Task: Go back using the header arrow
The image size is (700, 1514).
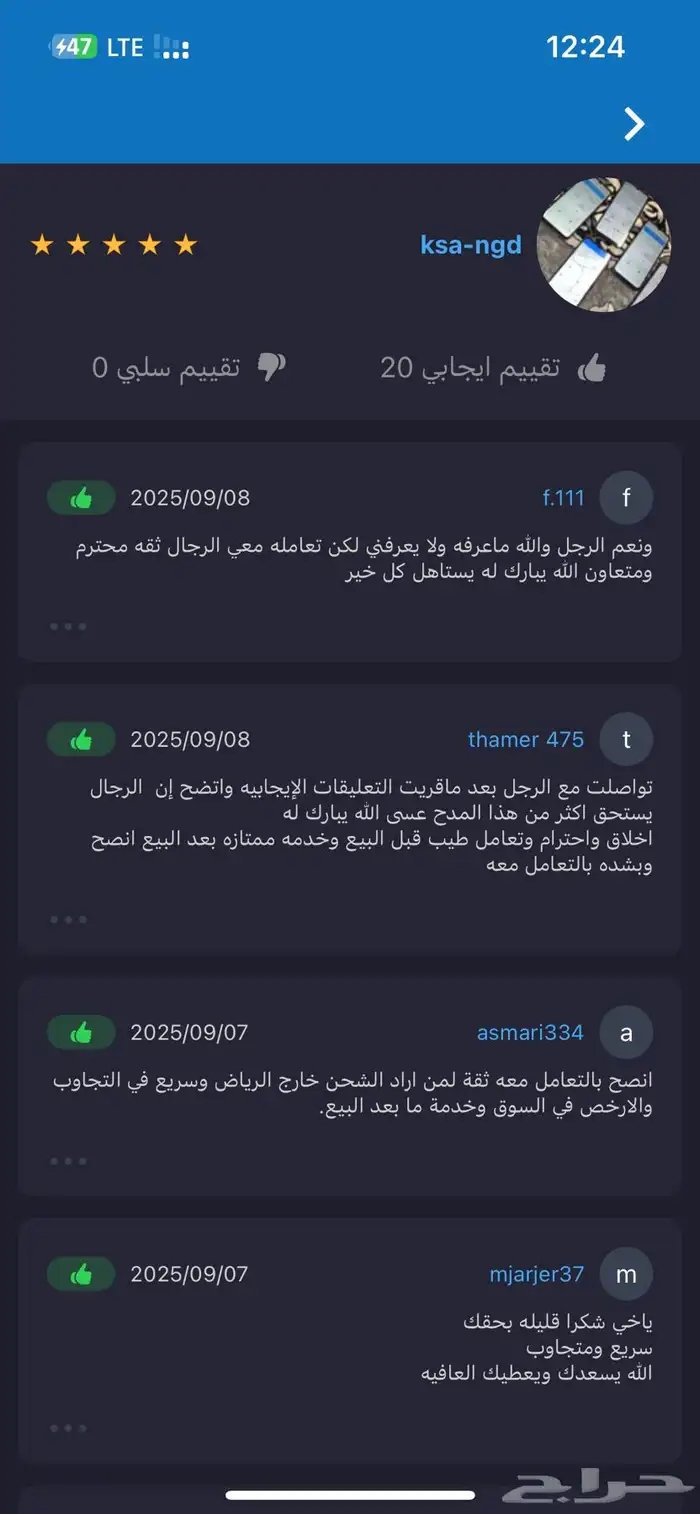Action: (x=634, y=124)
